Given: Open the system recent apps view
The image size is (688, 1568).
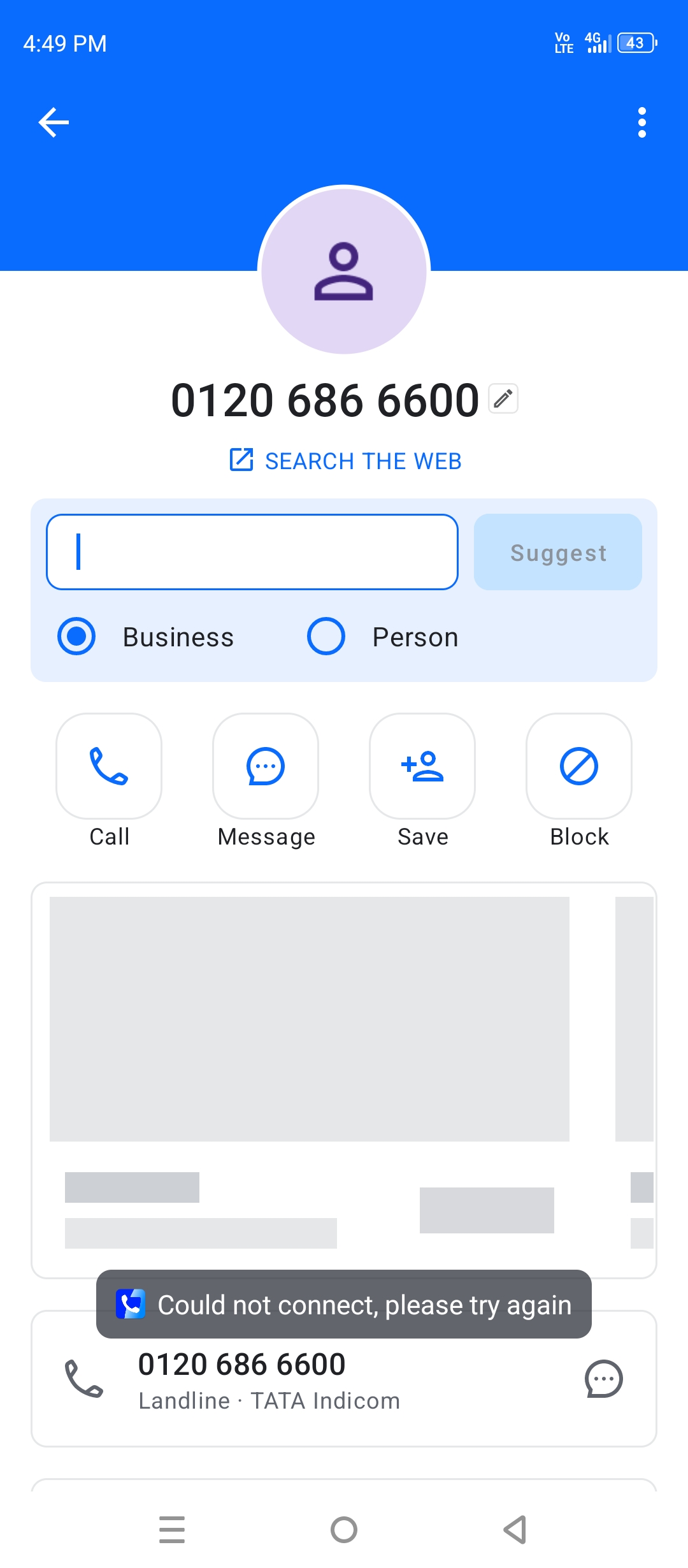Looking at the screenshot, I should (172, 1529).
